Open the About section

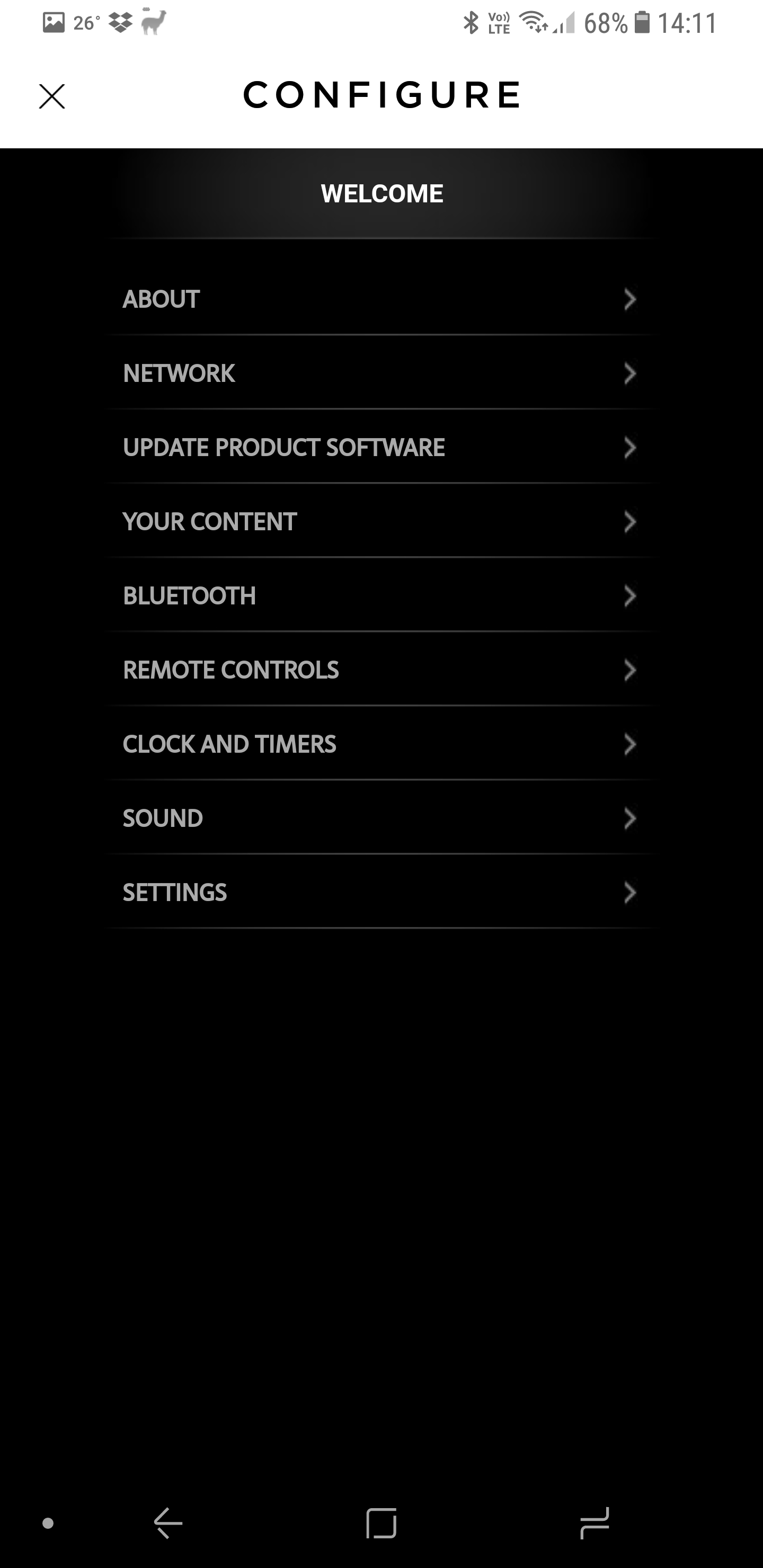[381, 299]
